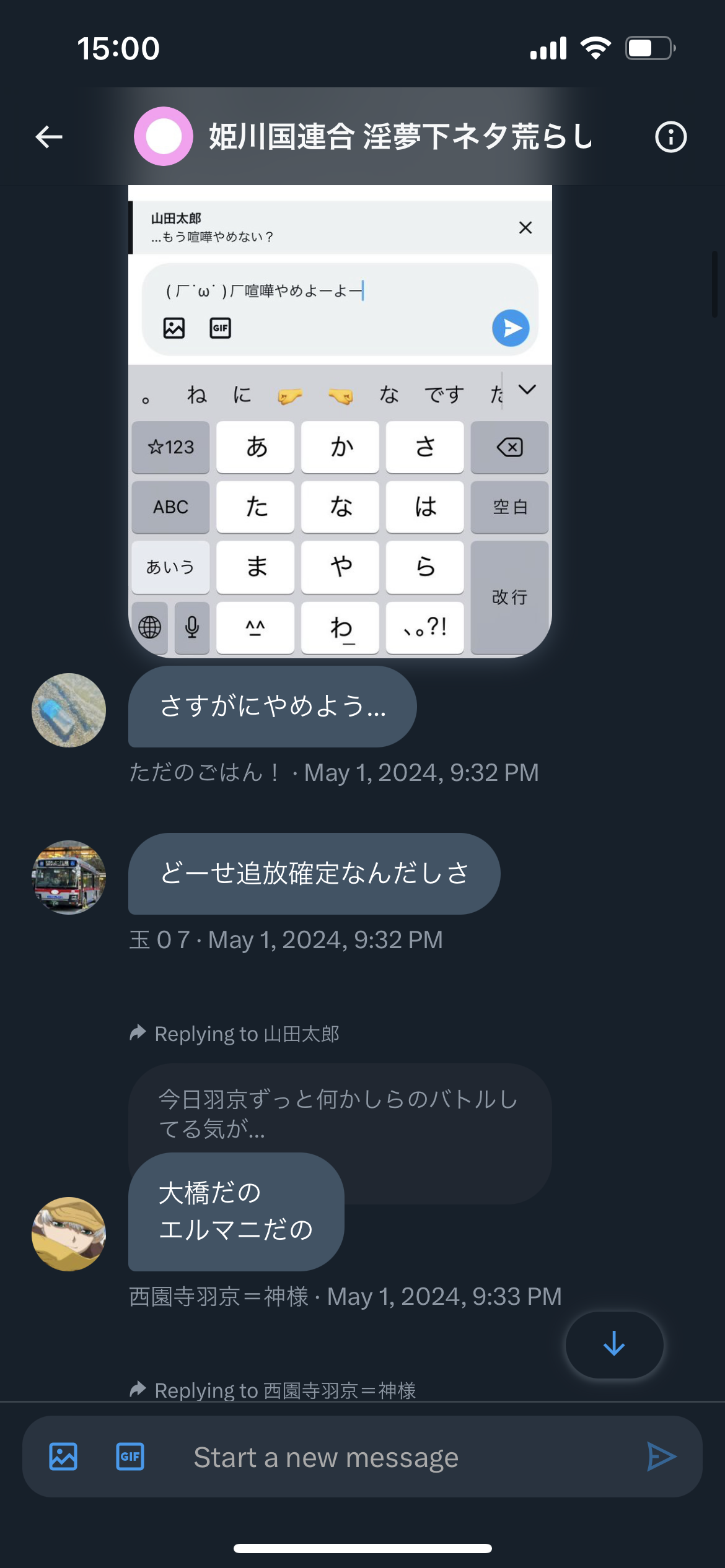The height and width of the screenshot is (1568, 725).
Task: Attach a photo to the message
Action: coord(63,1457)
